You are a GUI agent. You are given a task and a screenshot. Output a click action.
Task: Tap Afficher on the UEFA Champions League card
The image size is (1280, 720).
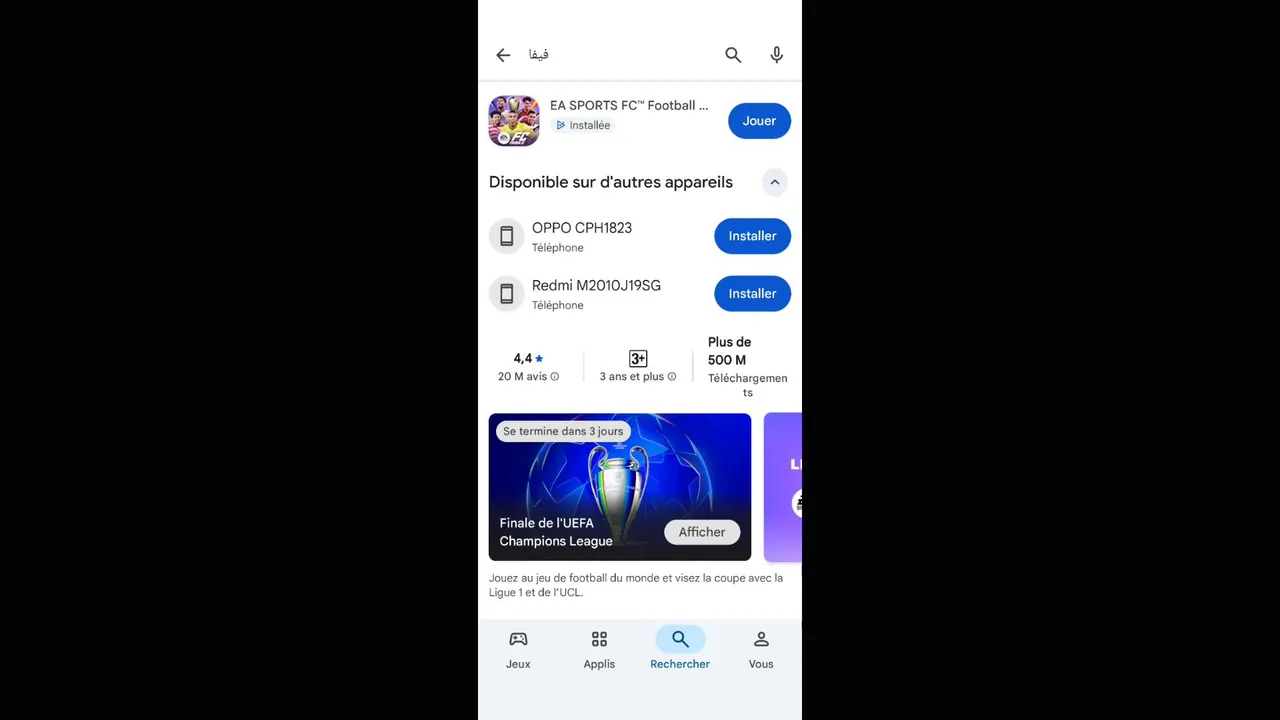(702, 532)
